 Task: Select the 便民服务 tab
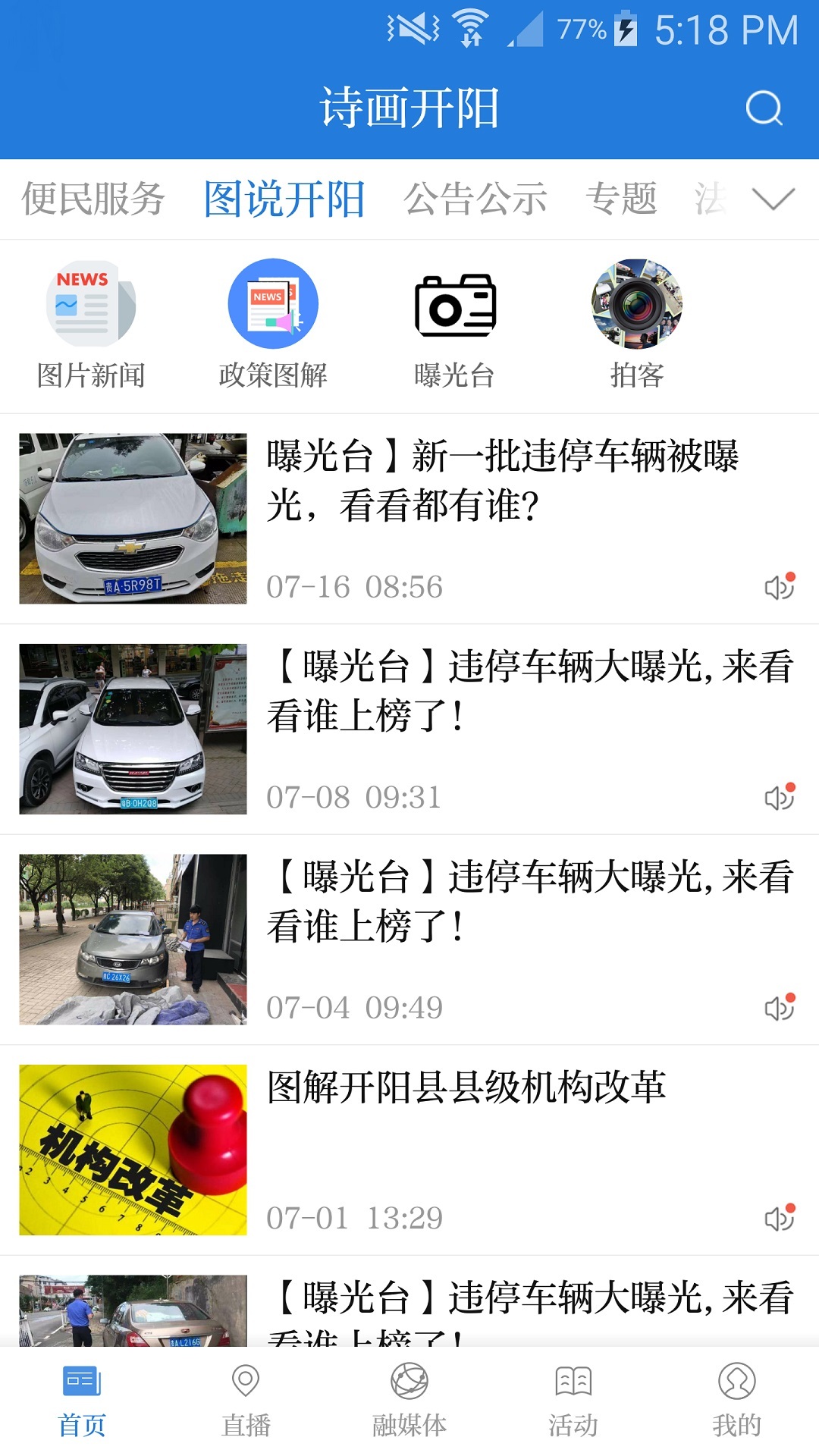click(x=94, y=199)
